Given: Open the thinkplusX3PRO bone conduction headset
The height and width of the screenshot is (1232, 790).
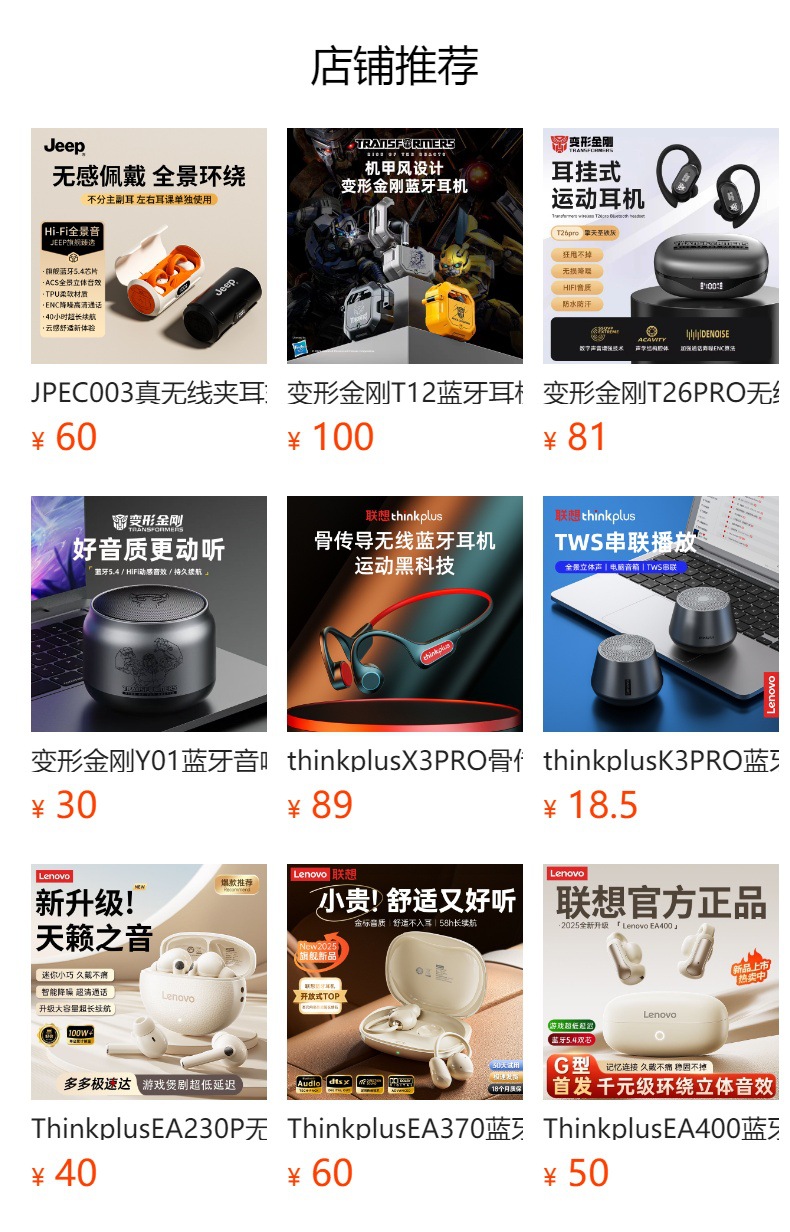Looking at the screenshot, I should [405, 614].
